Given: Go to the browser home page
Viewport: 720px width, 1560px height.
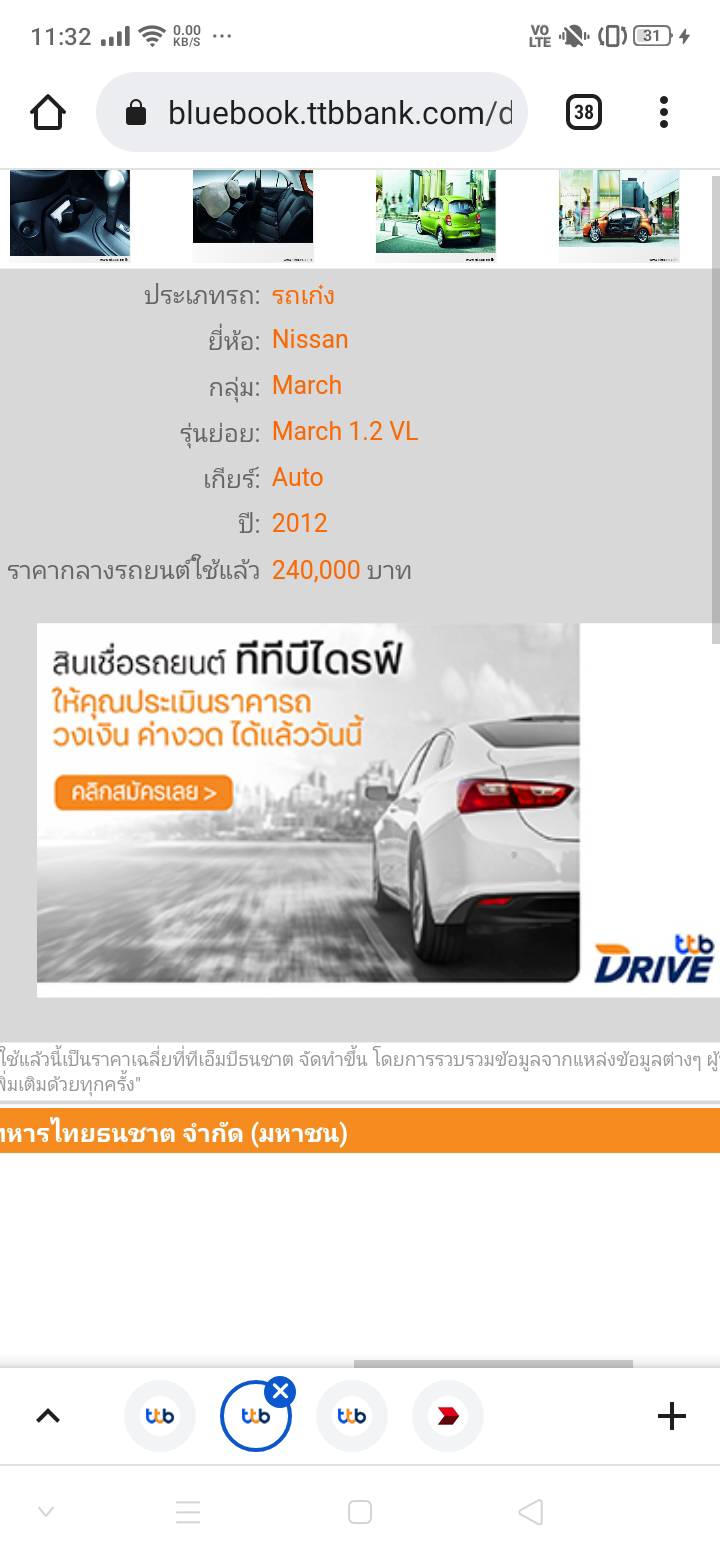Looking at the screenshot, I should pos(48,112).
